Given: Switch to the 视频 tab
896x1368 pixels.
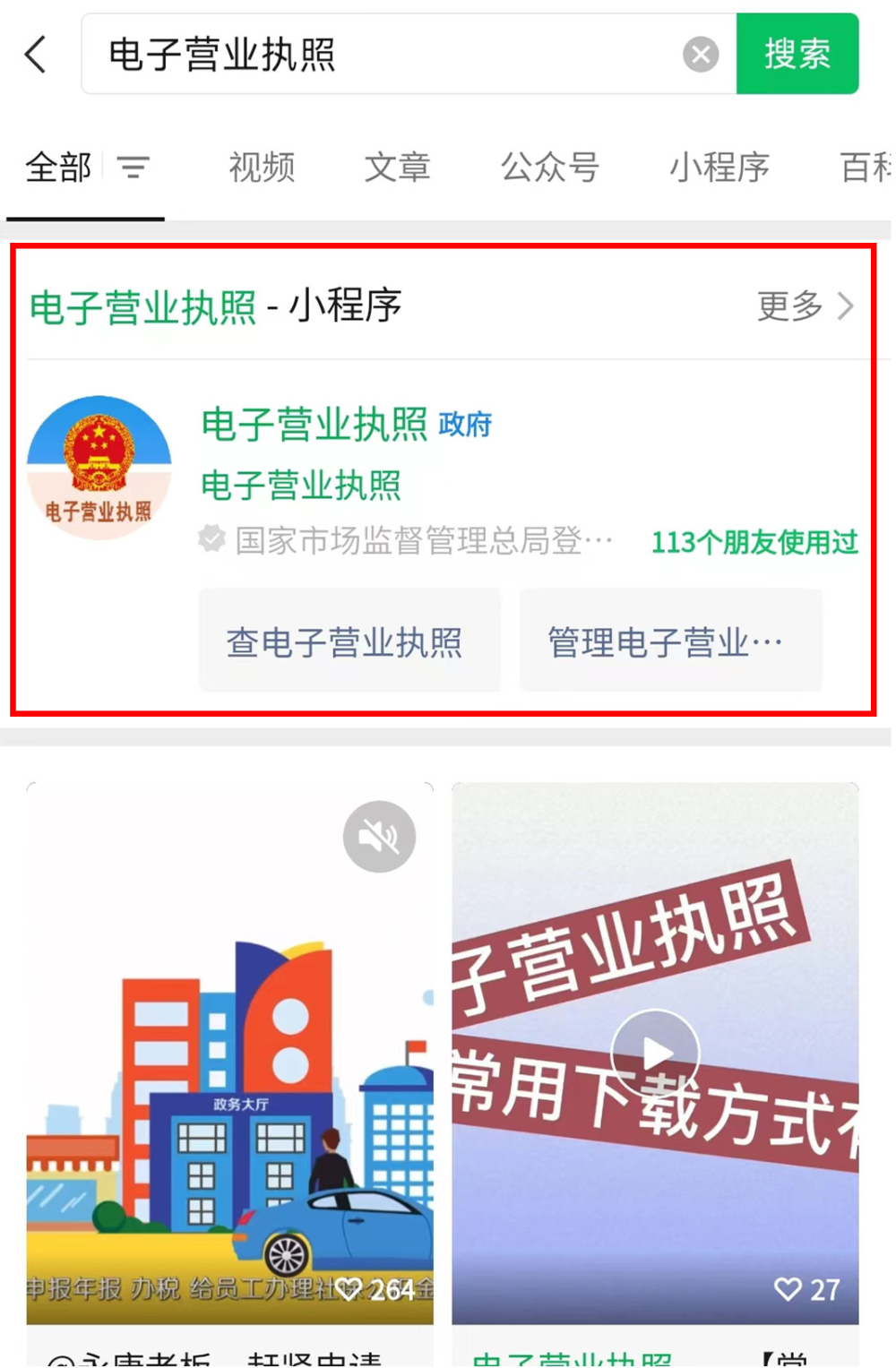Looking at the screenshot, I should tap(261, 168).
